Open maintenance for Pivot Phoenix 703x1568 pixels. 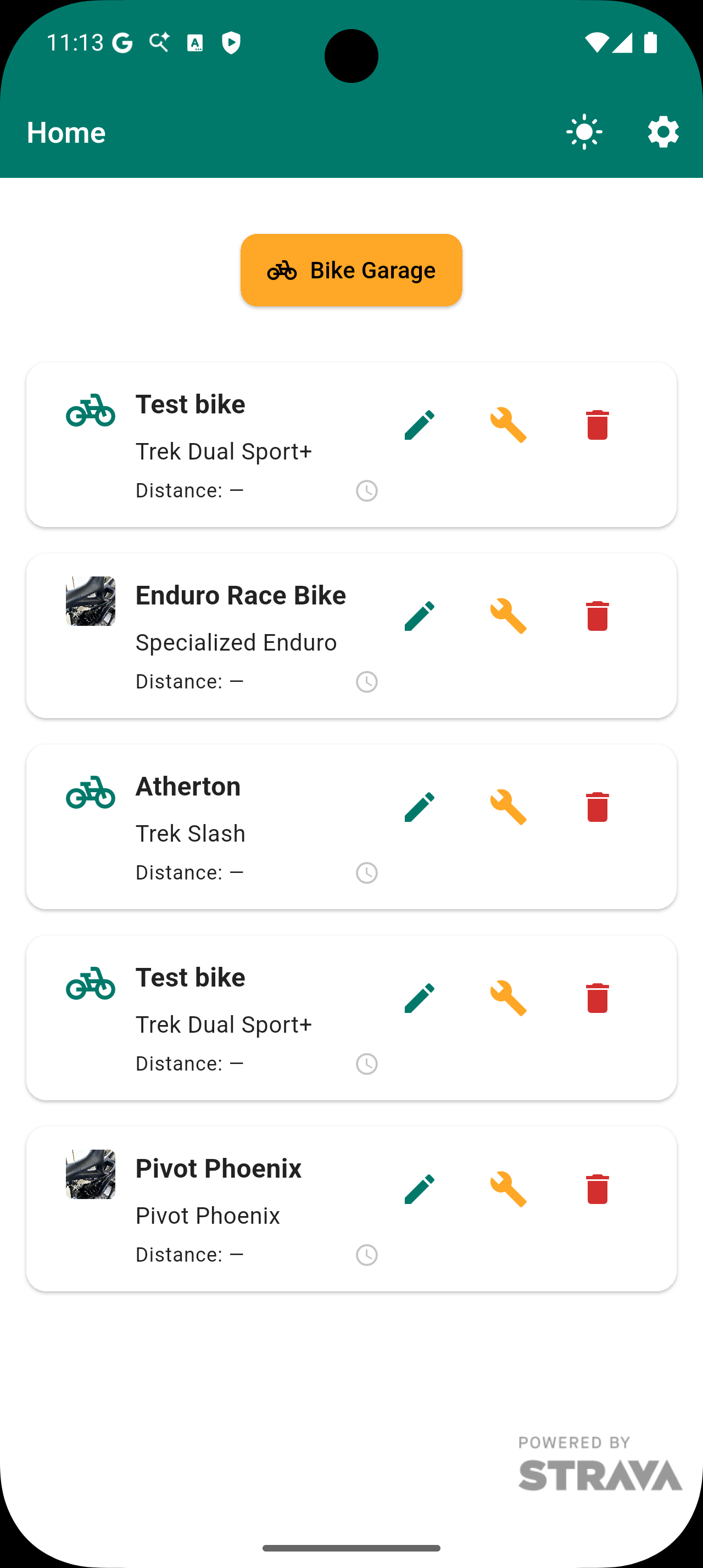tap(508, 1189)
